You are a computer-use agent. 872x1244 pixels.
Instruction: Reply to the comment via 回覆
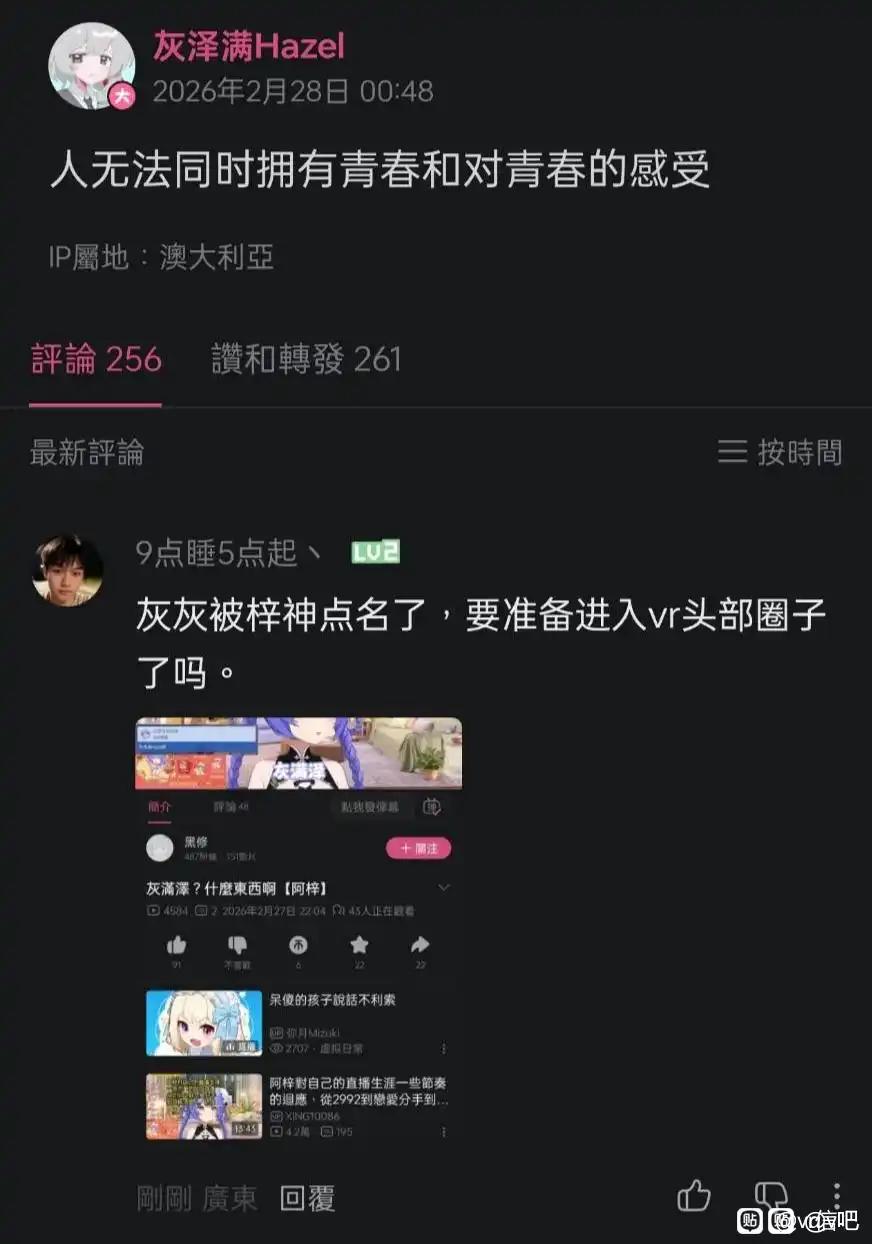(307, 1198)
